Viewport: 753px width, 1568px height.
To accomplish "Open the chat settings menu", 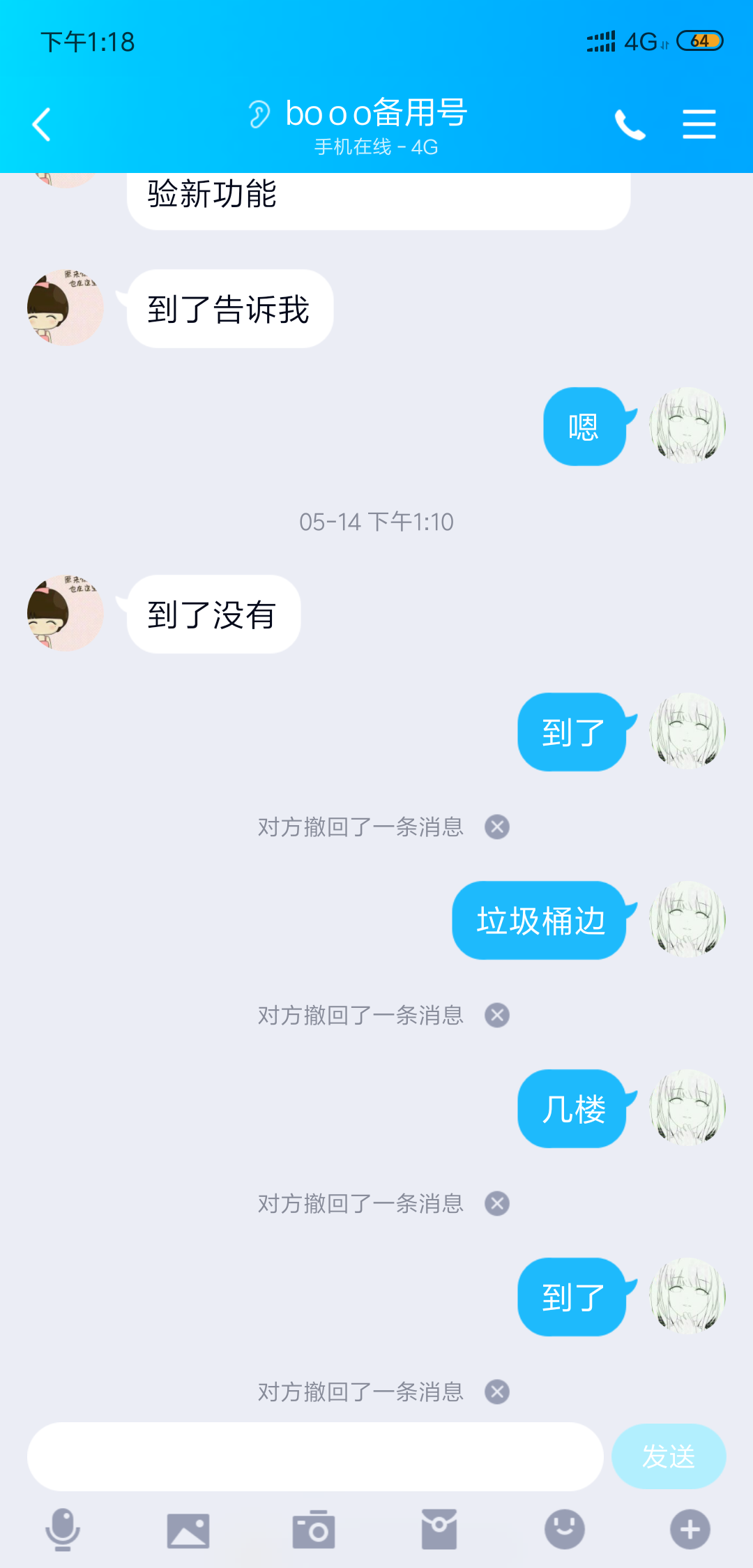I will pos(699,125).
